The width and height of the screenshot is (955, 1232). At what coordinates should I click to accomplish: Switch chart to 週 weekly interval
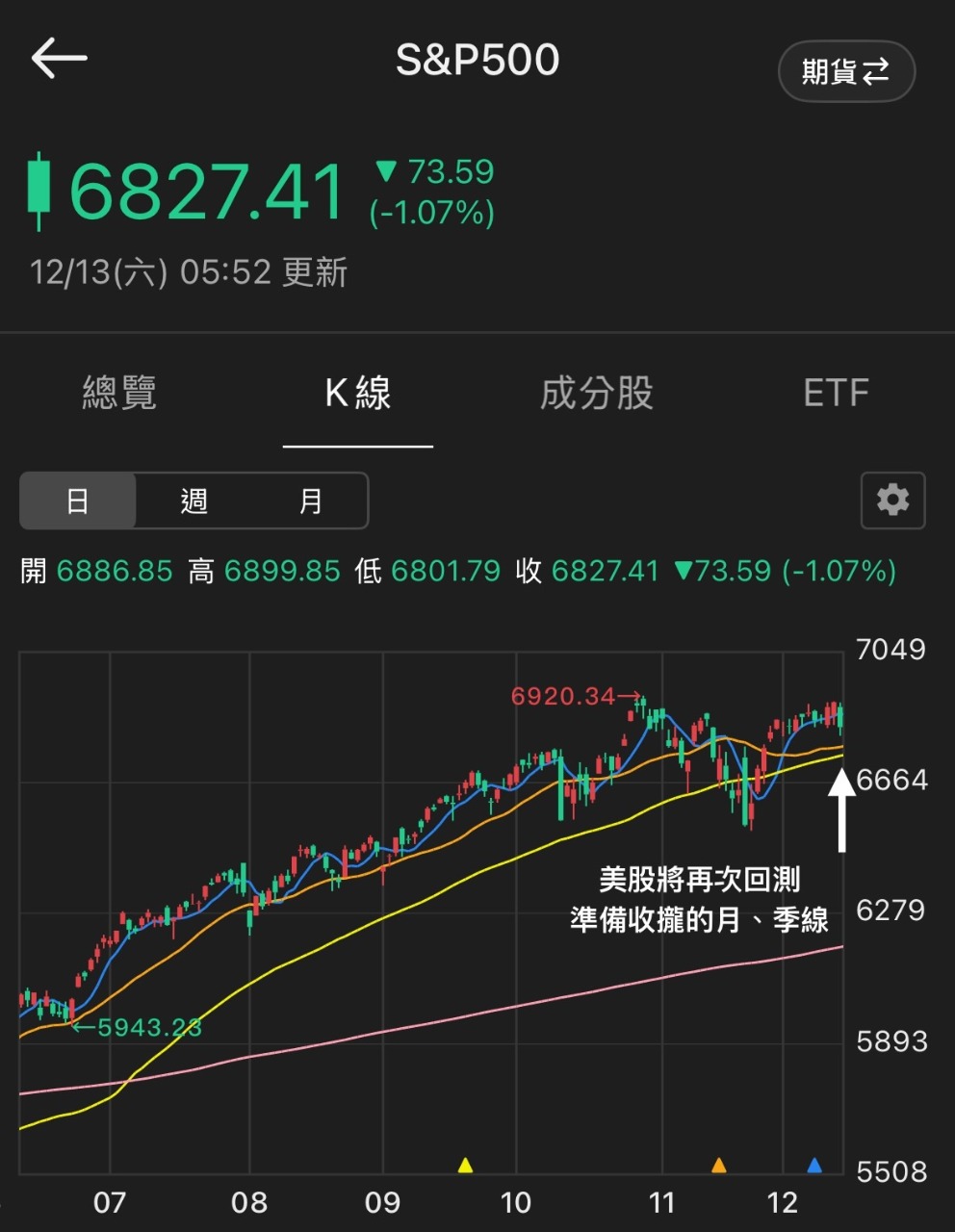194,500
